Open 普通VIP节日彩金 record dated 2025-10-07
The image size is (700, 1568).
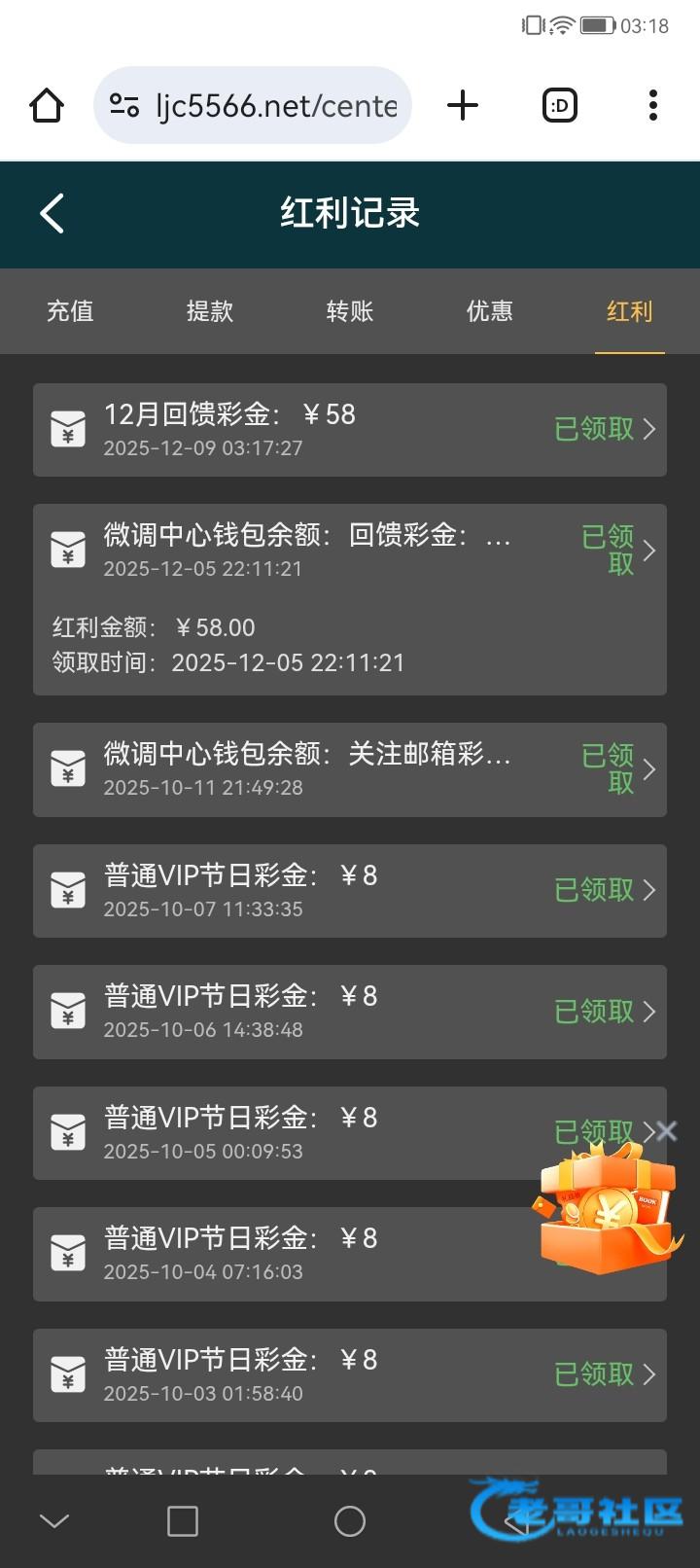(350, 891)
